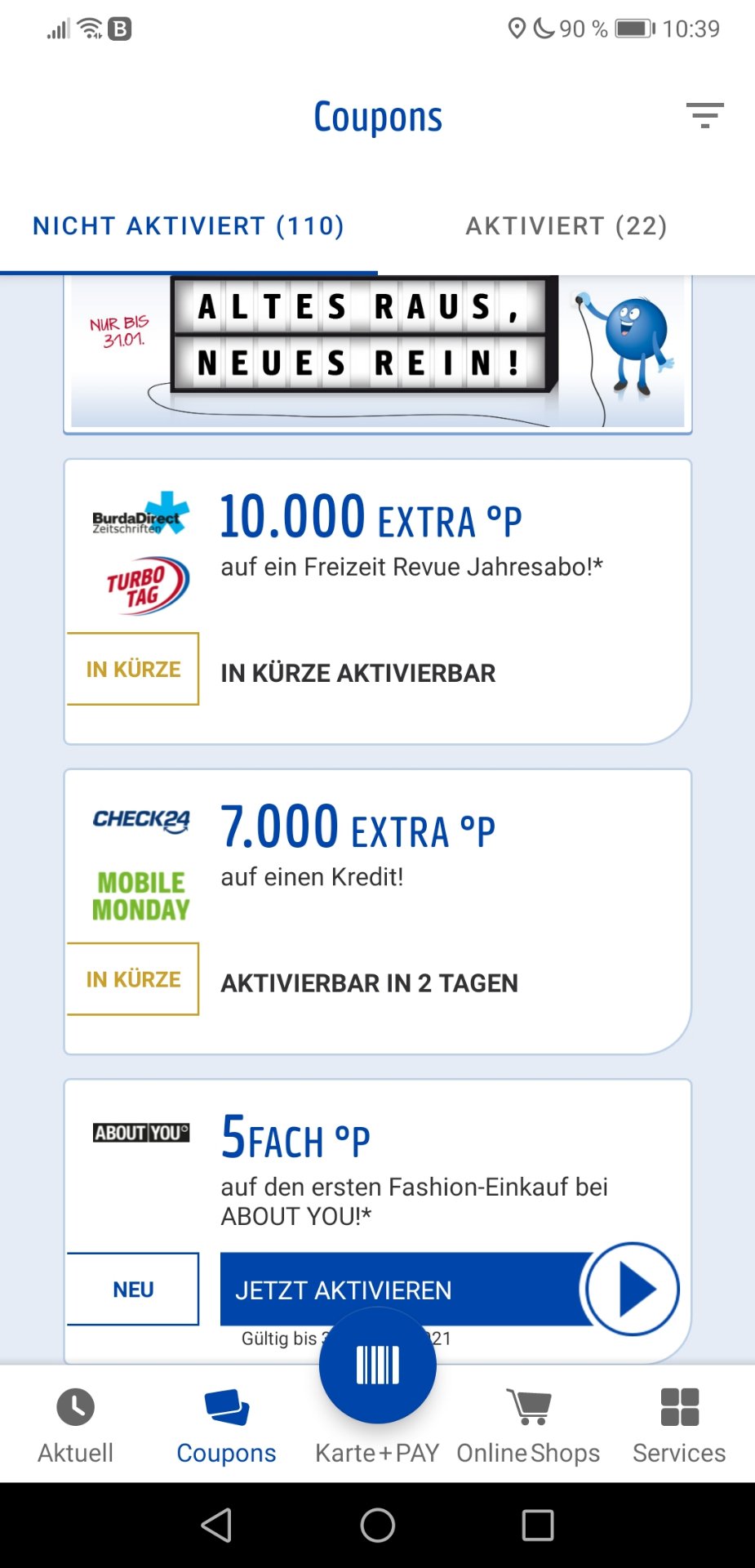Activate the ABOUT YOU 5fach coupon
The height and width of the screenshot is (1568, 755).
pyautogui.click(x=449, y=1290)
